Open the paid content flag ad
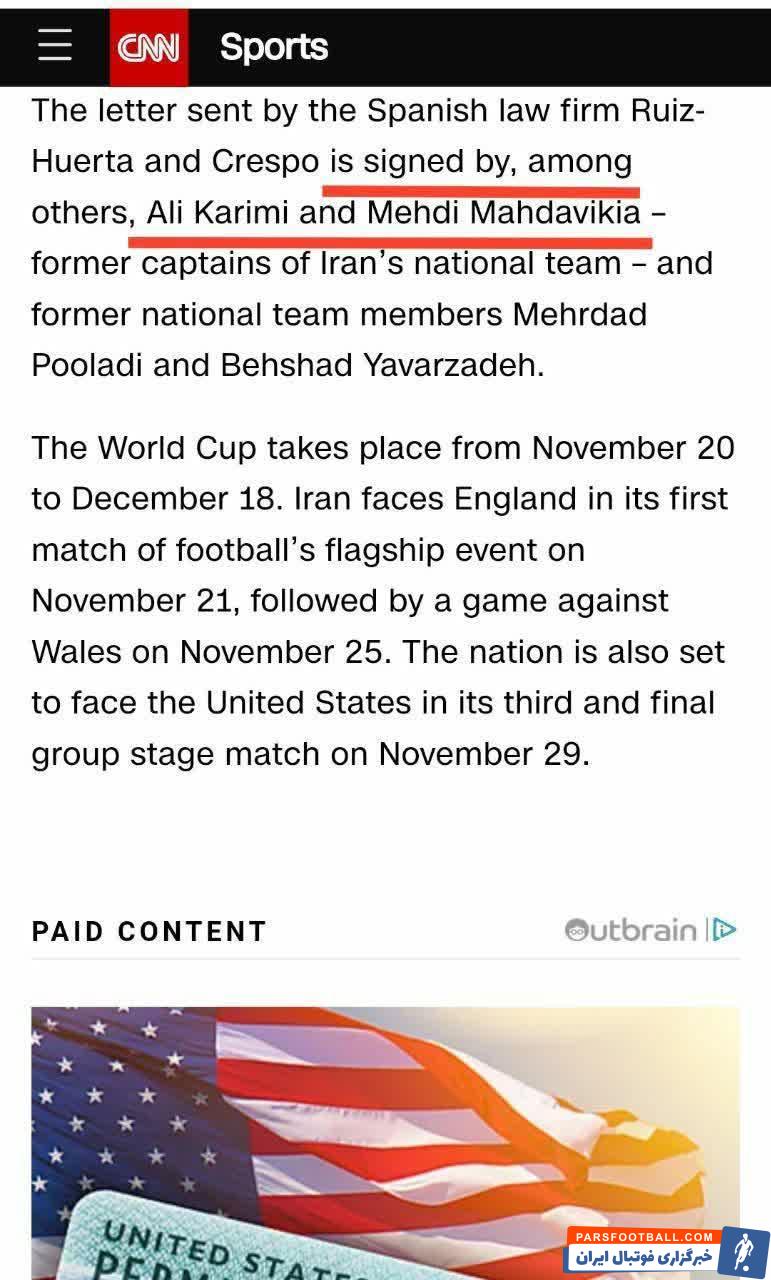The image size is (771, 1280). pos(385,1142)
